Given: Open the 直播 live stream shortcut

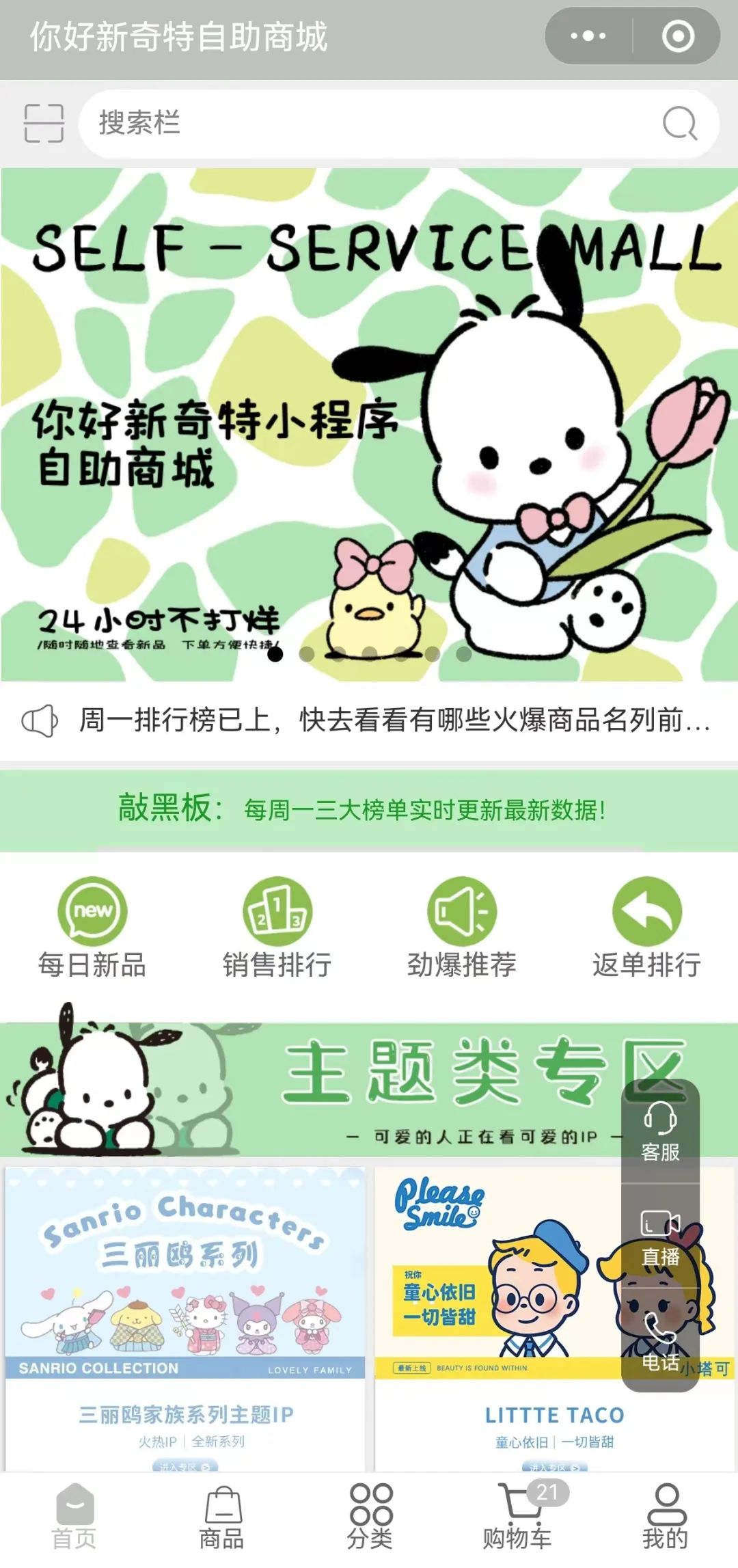Looking at the screenshot, I should pyautogui.click(x=660, y=1238).
